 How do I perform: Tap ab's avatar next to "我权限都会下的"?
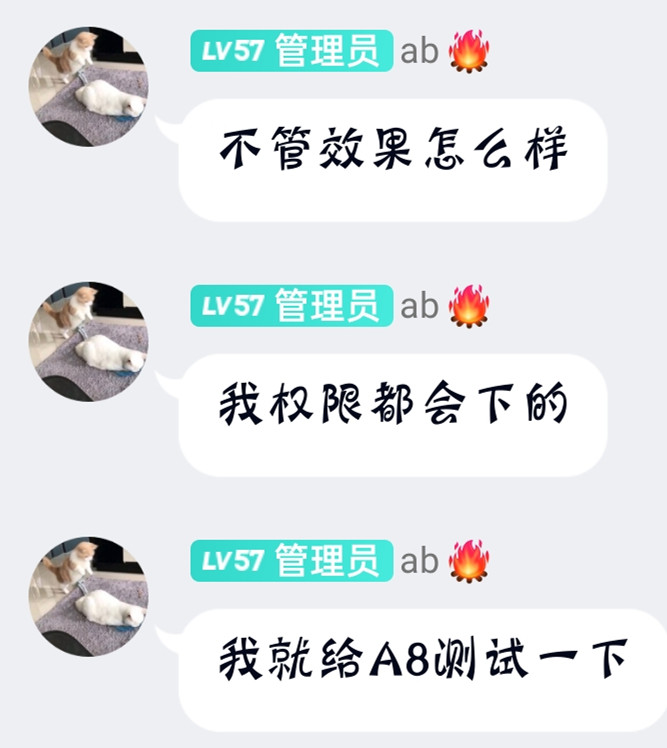(88, 342)
